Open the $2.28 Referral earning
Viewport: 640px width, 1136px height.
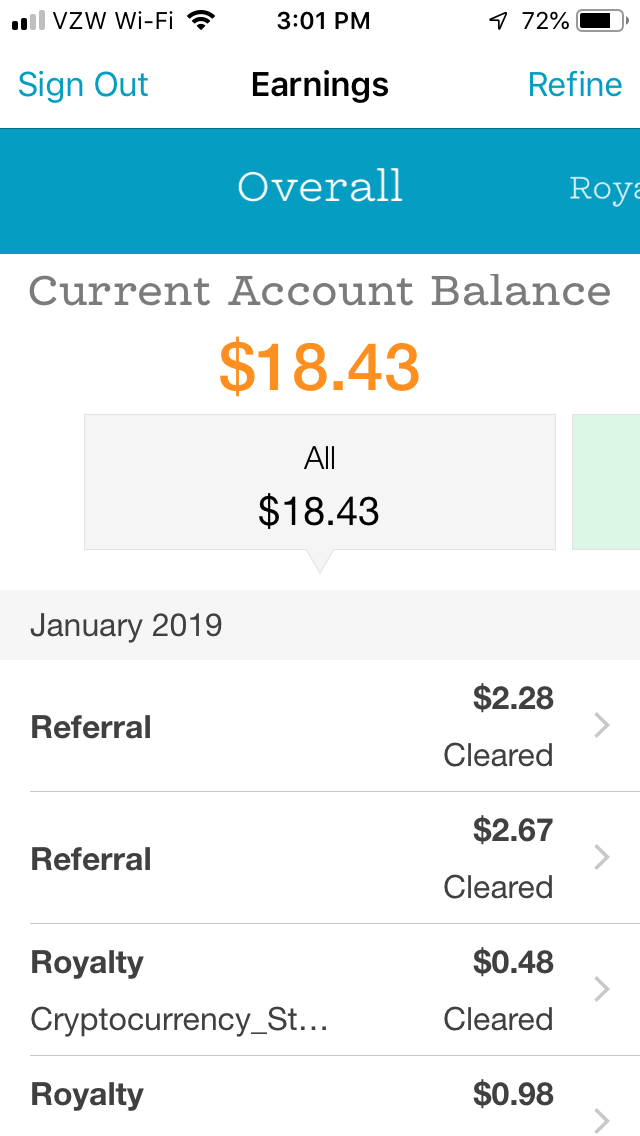[x=320, y=726]
